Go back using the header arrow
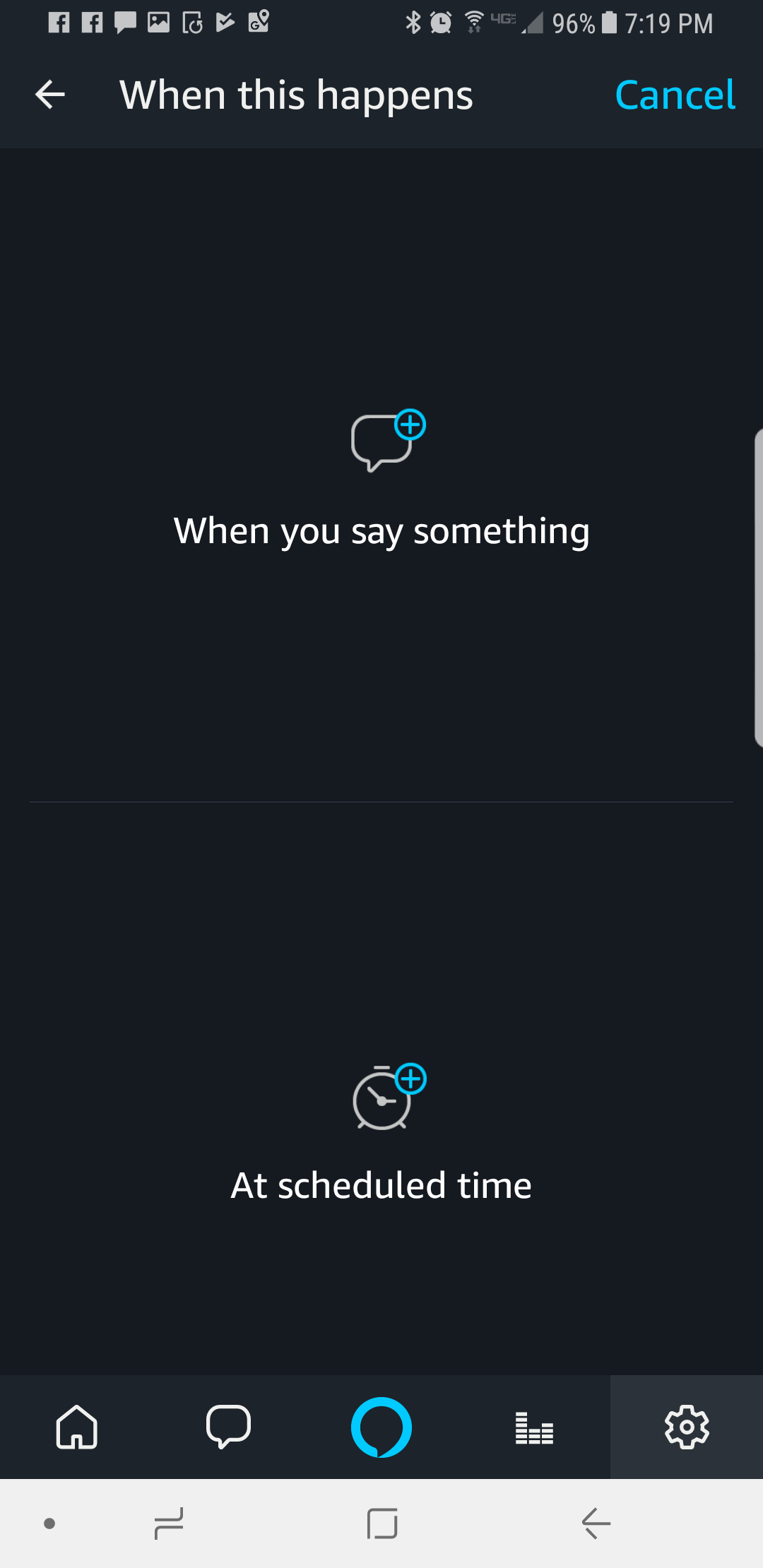This screenshot has height=1568, width=763. click(x=50, y=95)
